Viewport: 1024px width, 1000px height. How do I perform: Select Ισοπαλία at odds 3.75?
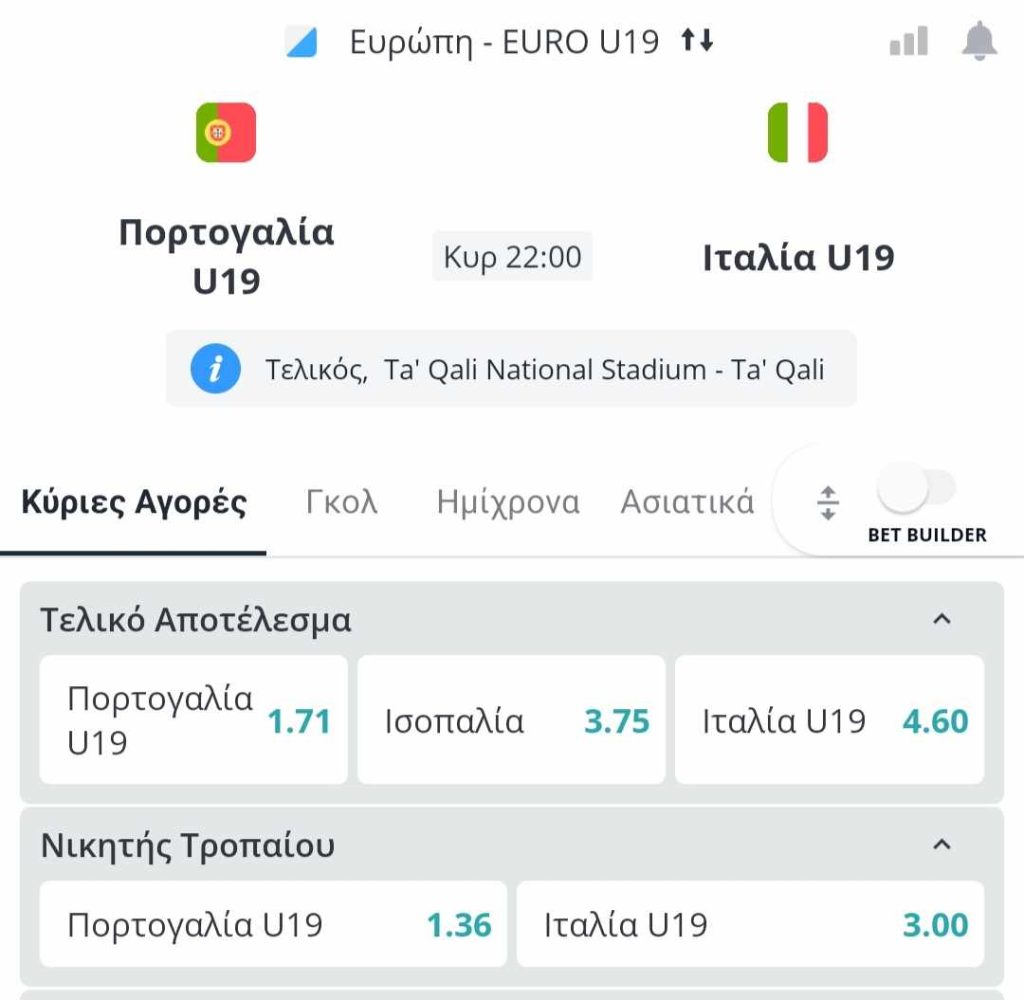[x=511, y=720]
